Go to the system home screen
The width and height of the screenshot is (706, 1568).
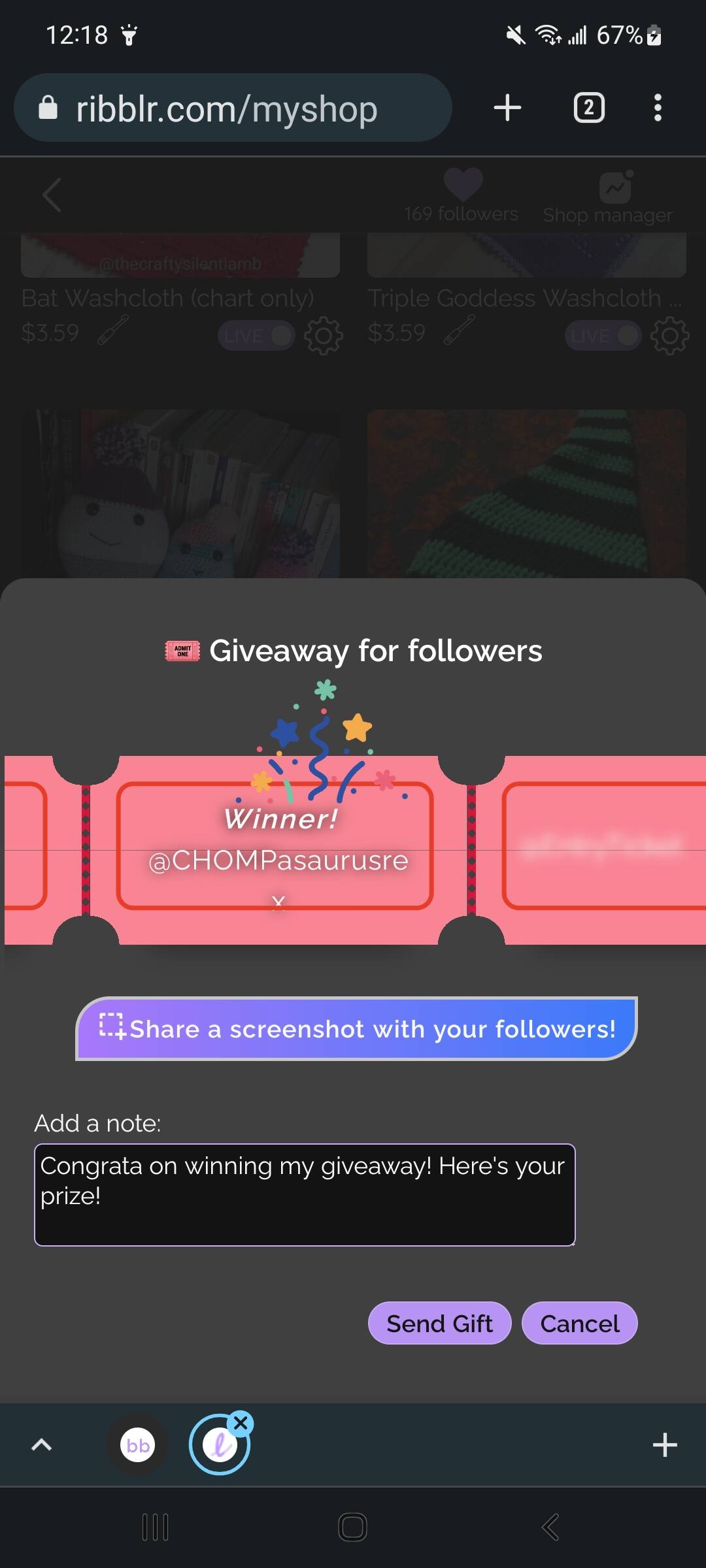click(353, 1527)
